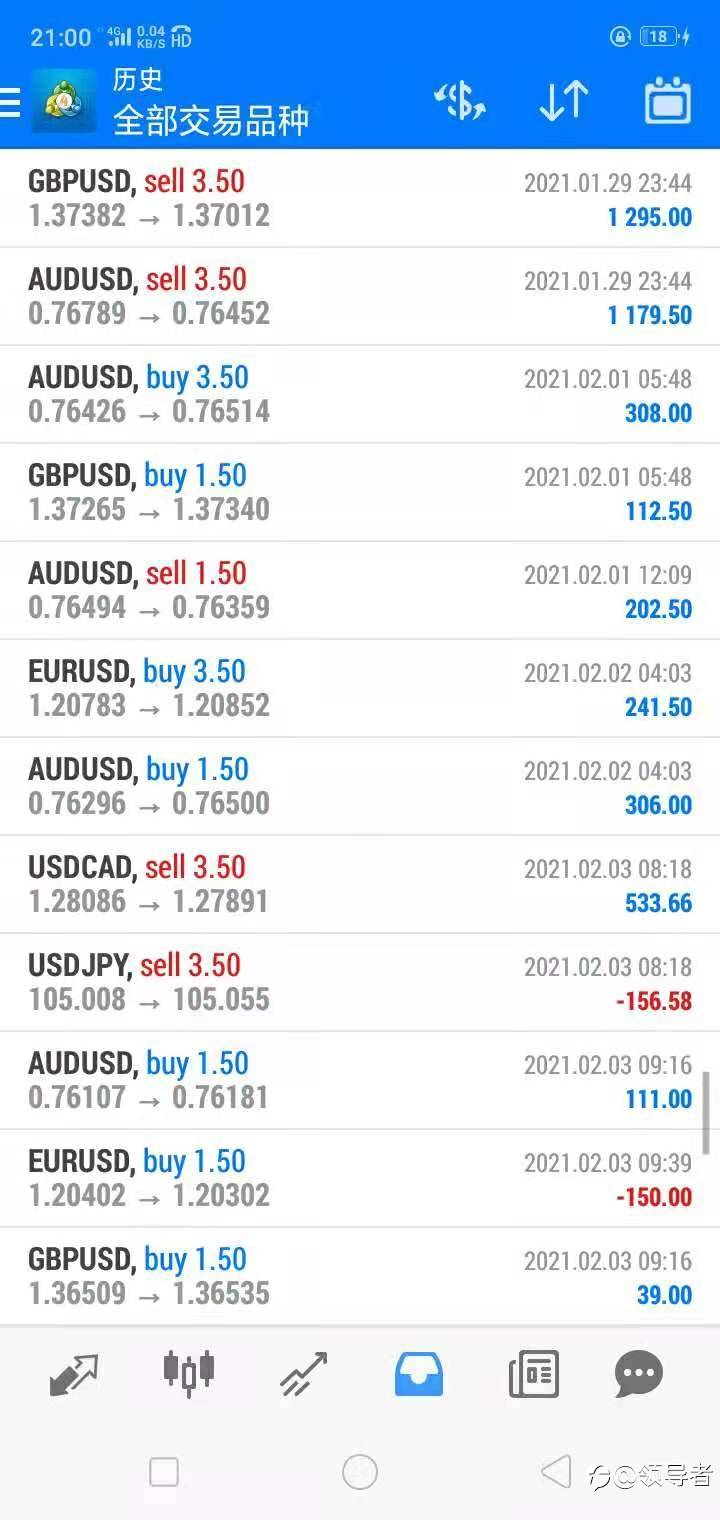The width and height of the screenshot is (720, 1520).
Task: Select the AUDUSD buy trade with 308.00 profit
Action: tap(360, 394)
